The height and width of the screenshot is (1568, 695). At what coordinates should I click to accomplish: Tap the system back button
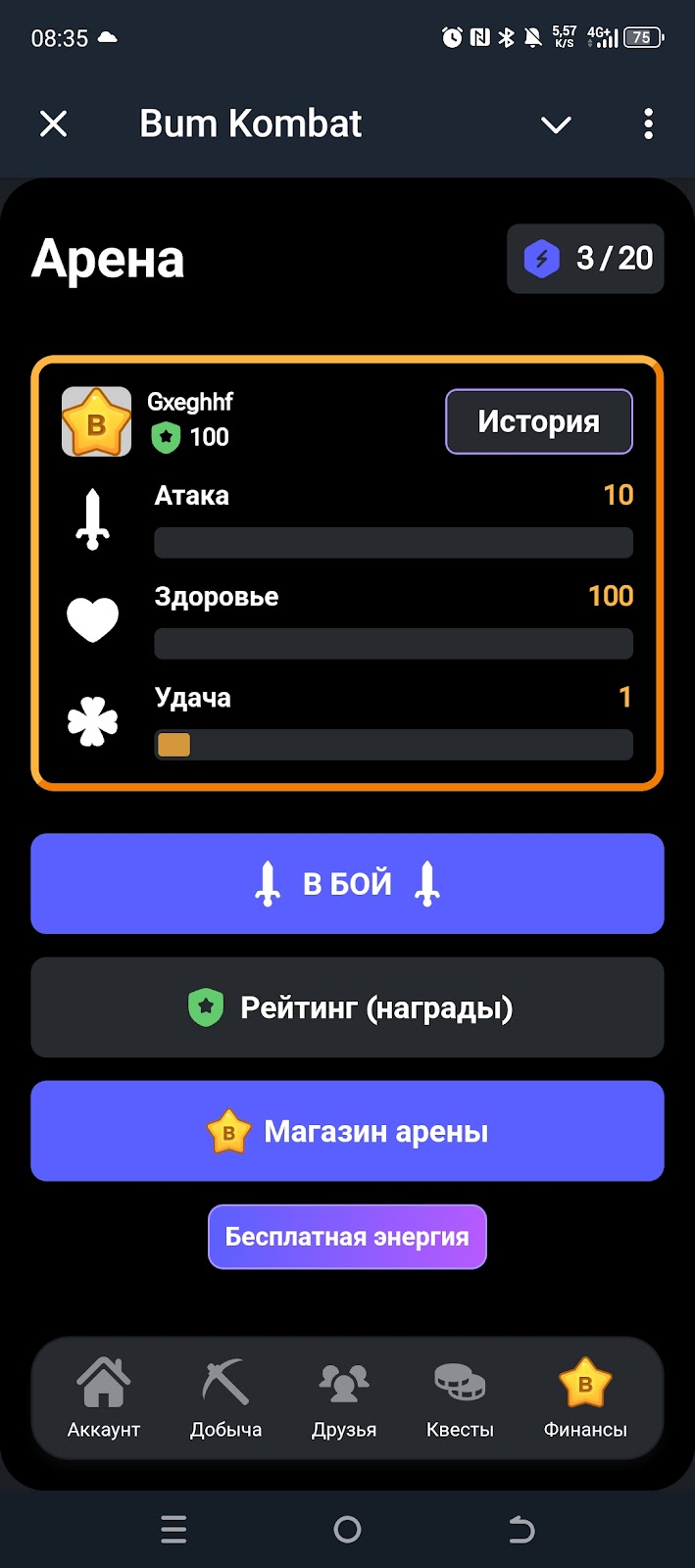pos(521,1529)
